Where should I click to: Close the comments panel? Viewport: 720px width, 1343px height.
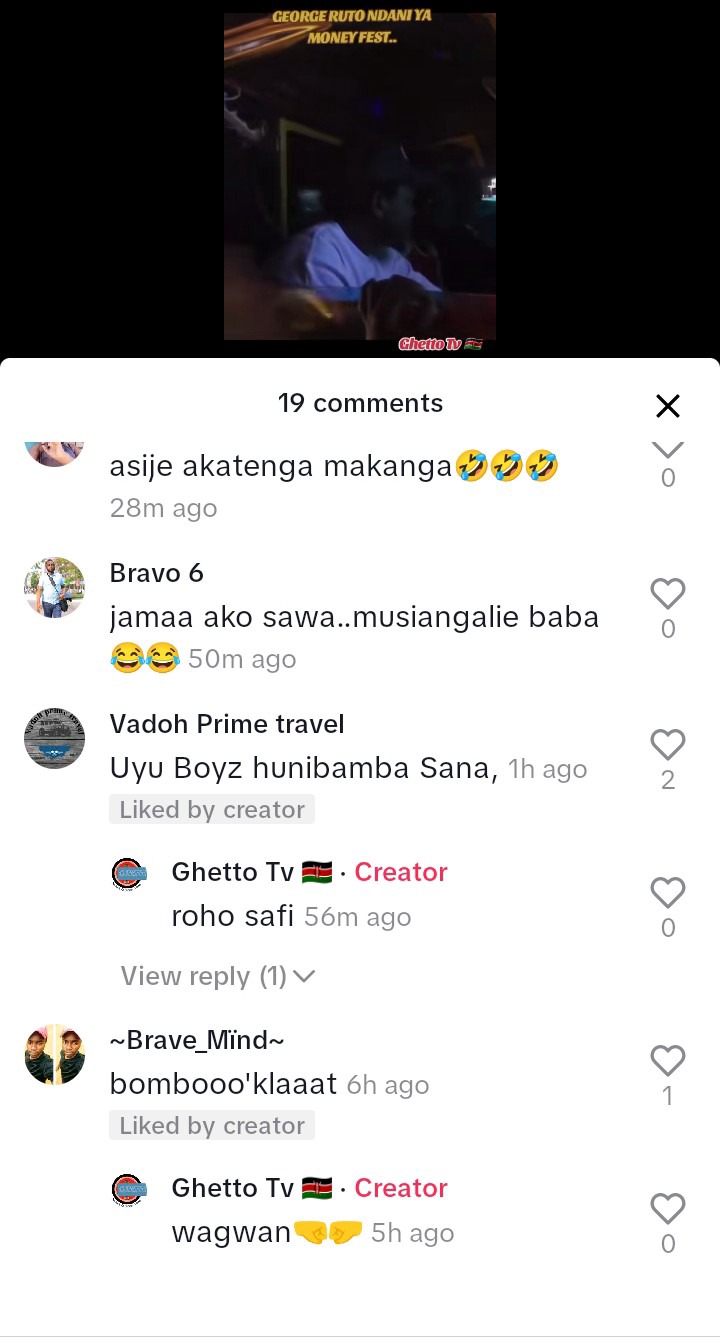click(667, 405)
